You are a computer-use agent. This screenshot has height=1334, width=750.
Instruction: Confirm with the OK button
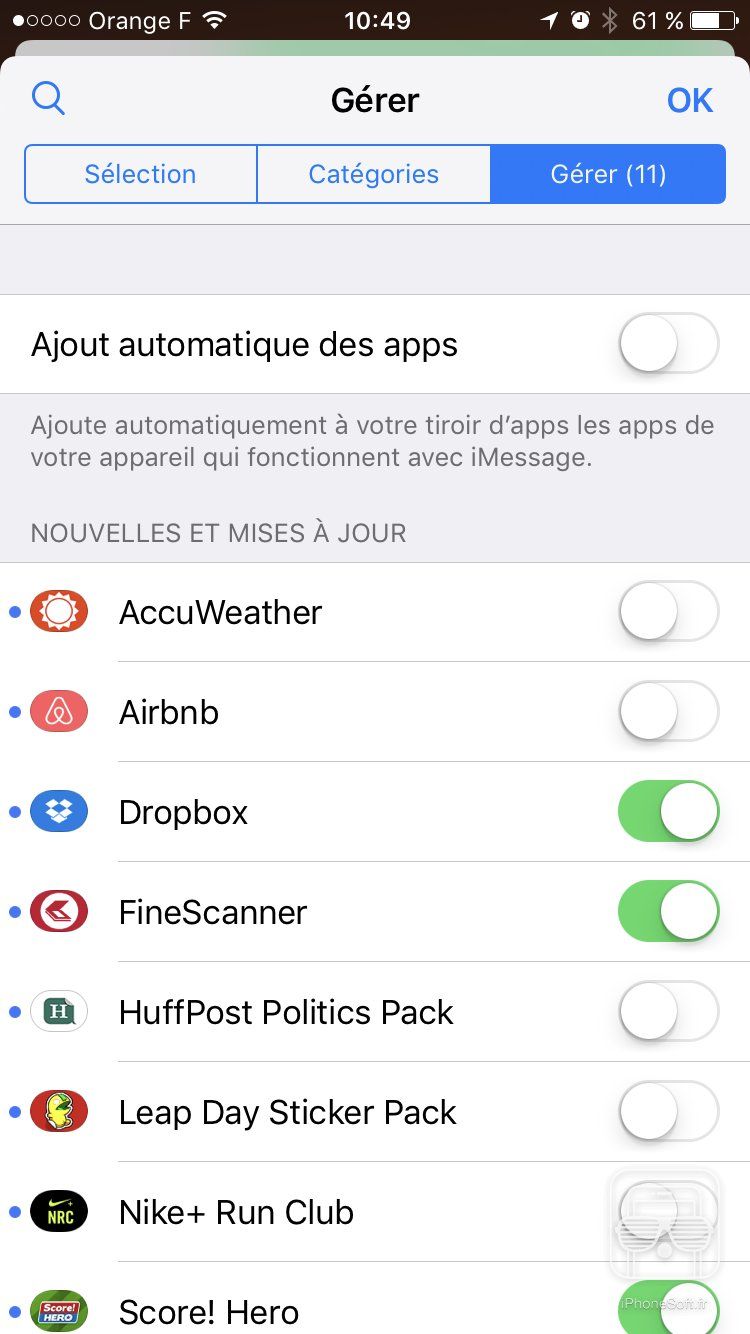pyautogui.click(x=690, y=100)
